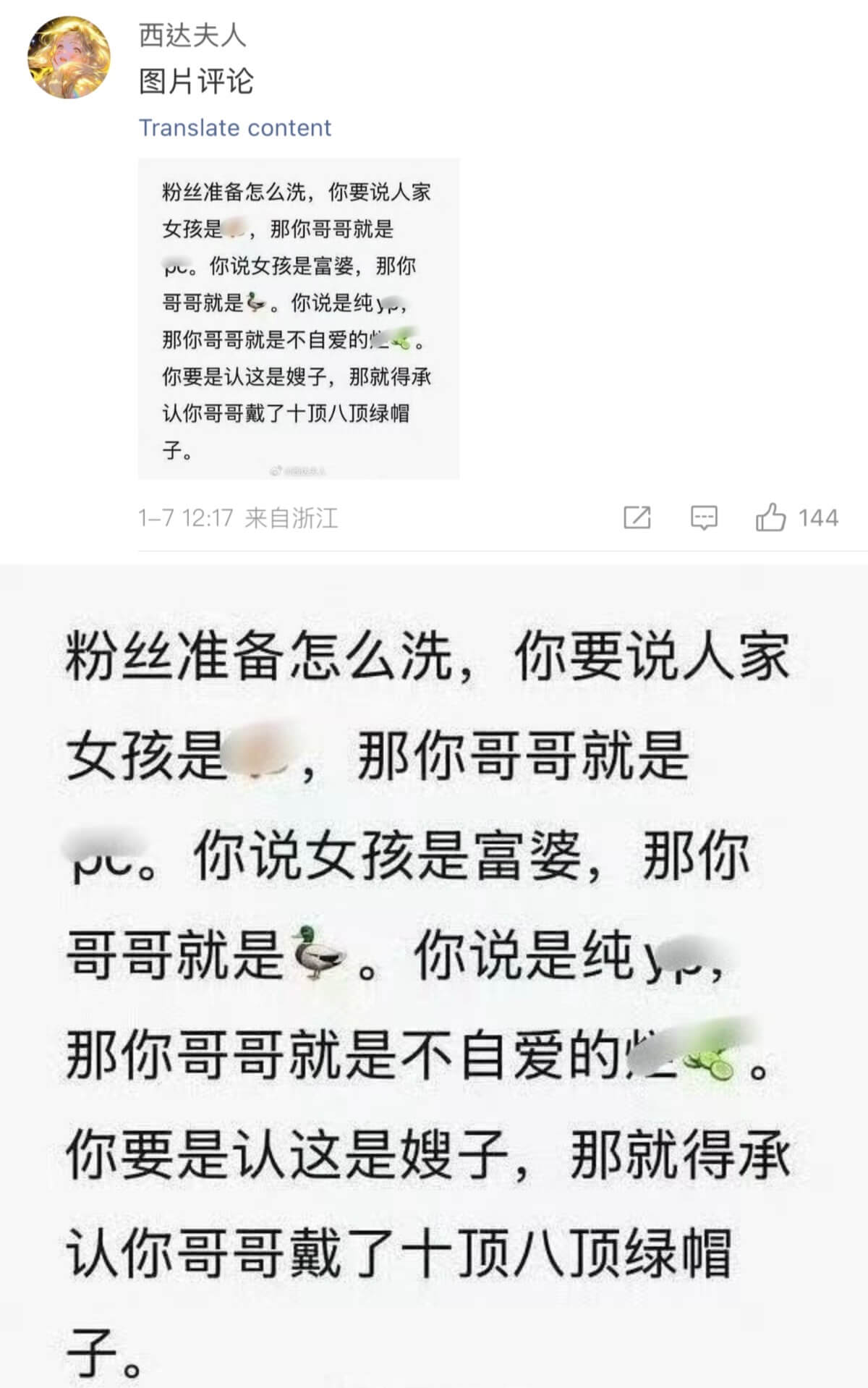The width and height of the screenshot is (868, 1388).
Task: Reply to 西达夫人's comment
Action: click(x=704, y=517)
